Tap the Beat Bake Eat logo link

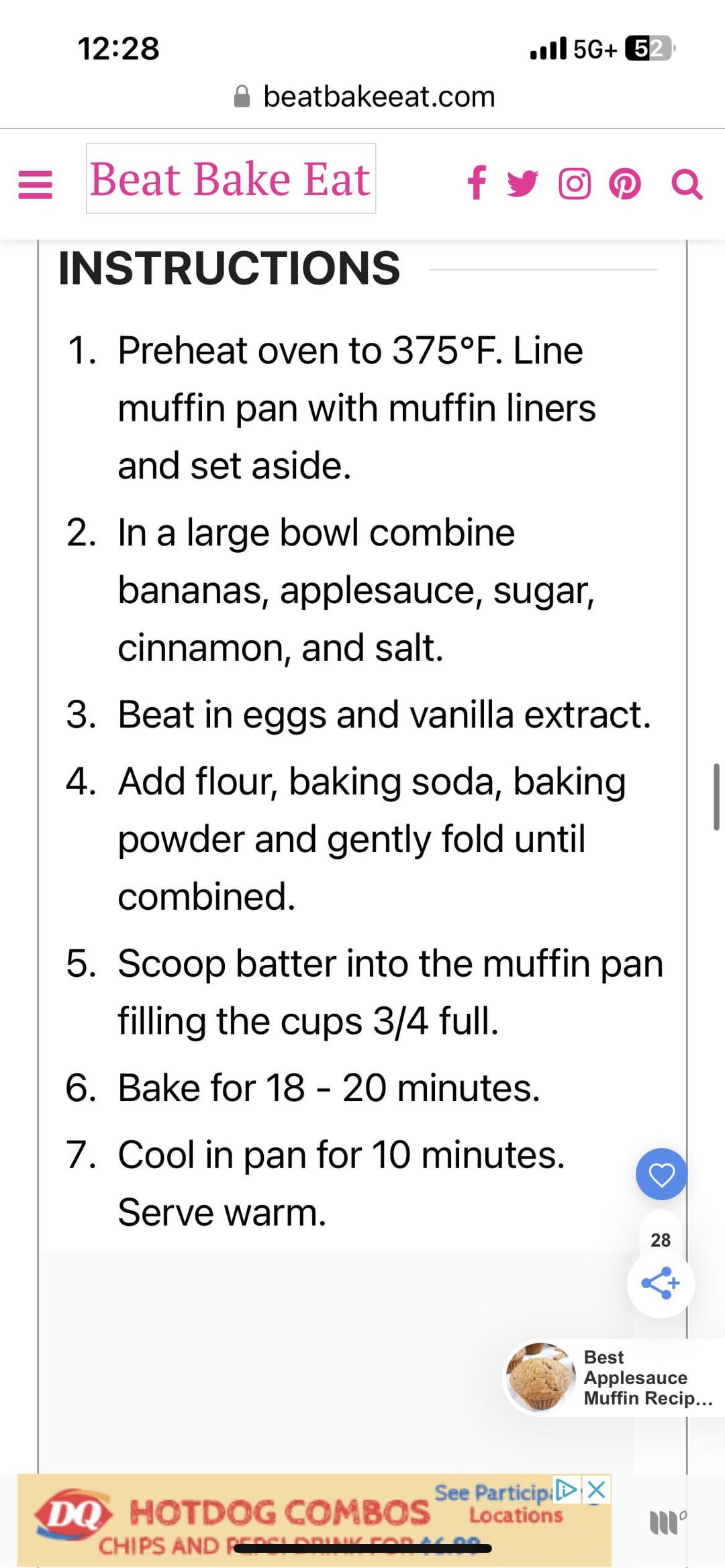pyautogui.click(x=231, y=178)
